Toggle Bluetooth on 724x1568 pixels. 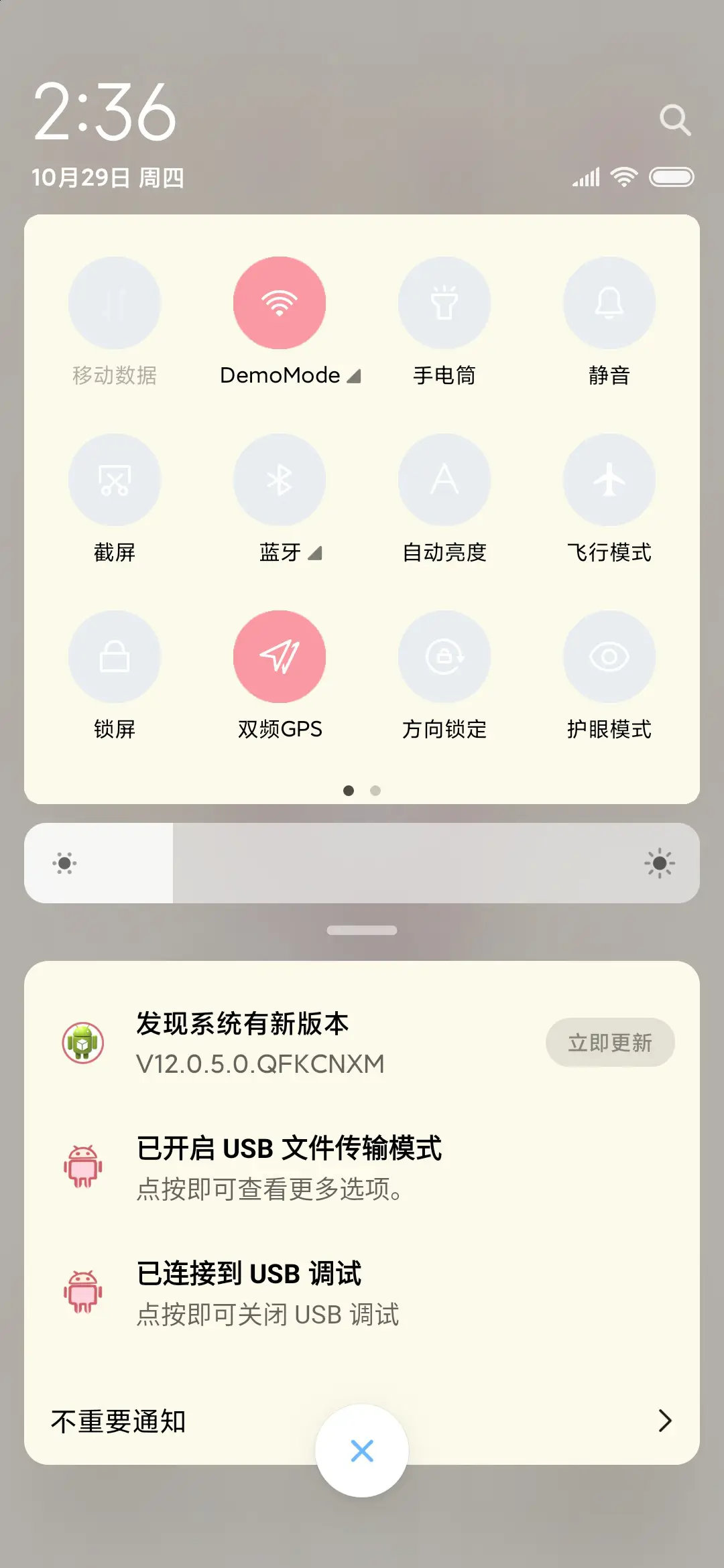tap(280, 480)
